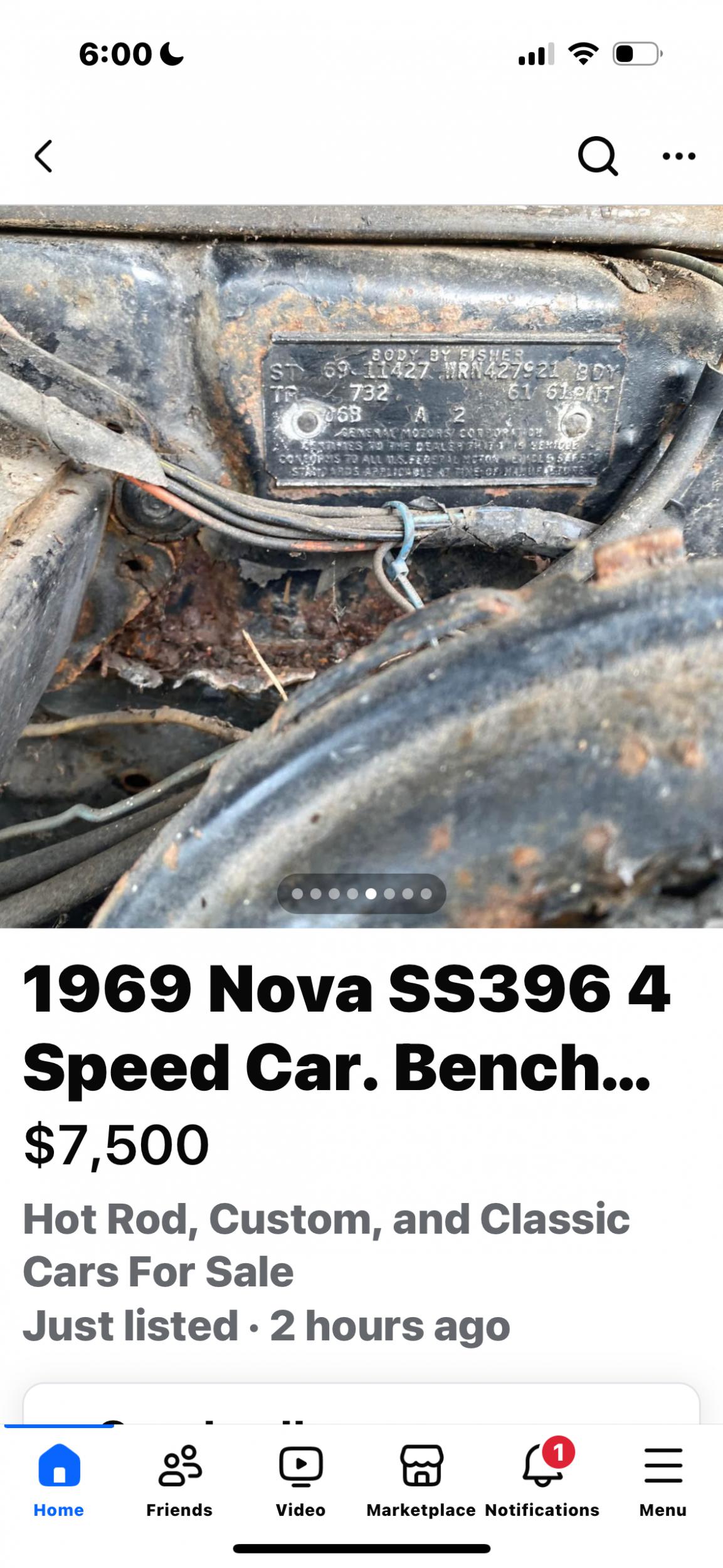Open search with the magnifier icon
This screenshot has height=1568, width=723.
point(597,156)
